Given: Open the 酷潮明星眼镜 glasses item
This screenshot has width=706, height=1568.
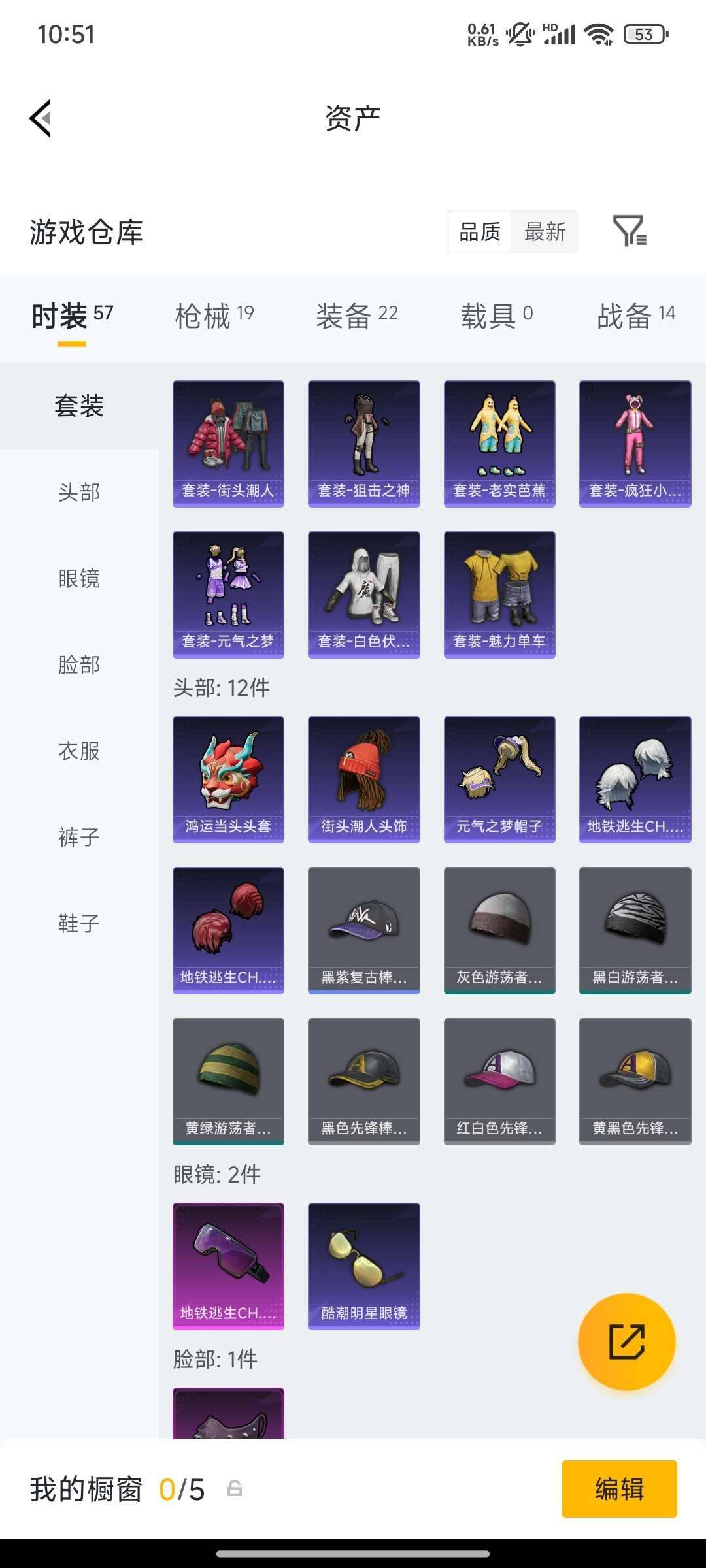Looking at the screenshot, I should [363, 1266].
